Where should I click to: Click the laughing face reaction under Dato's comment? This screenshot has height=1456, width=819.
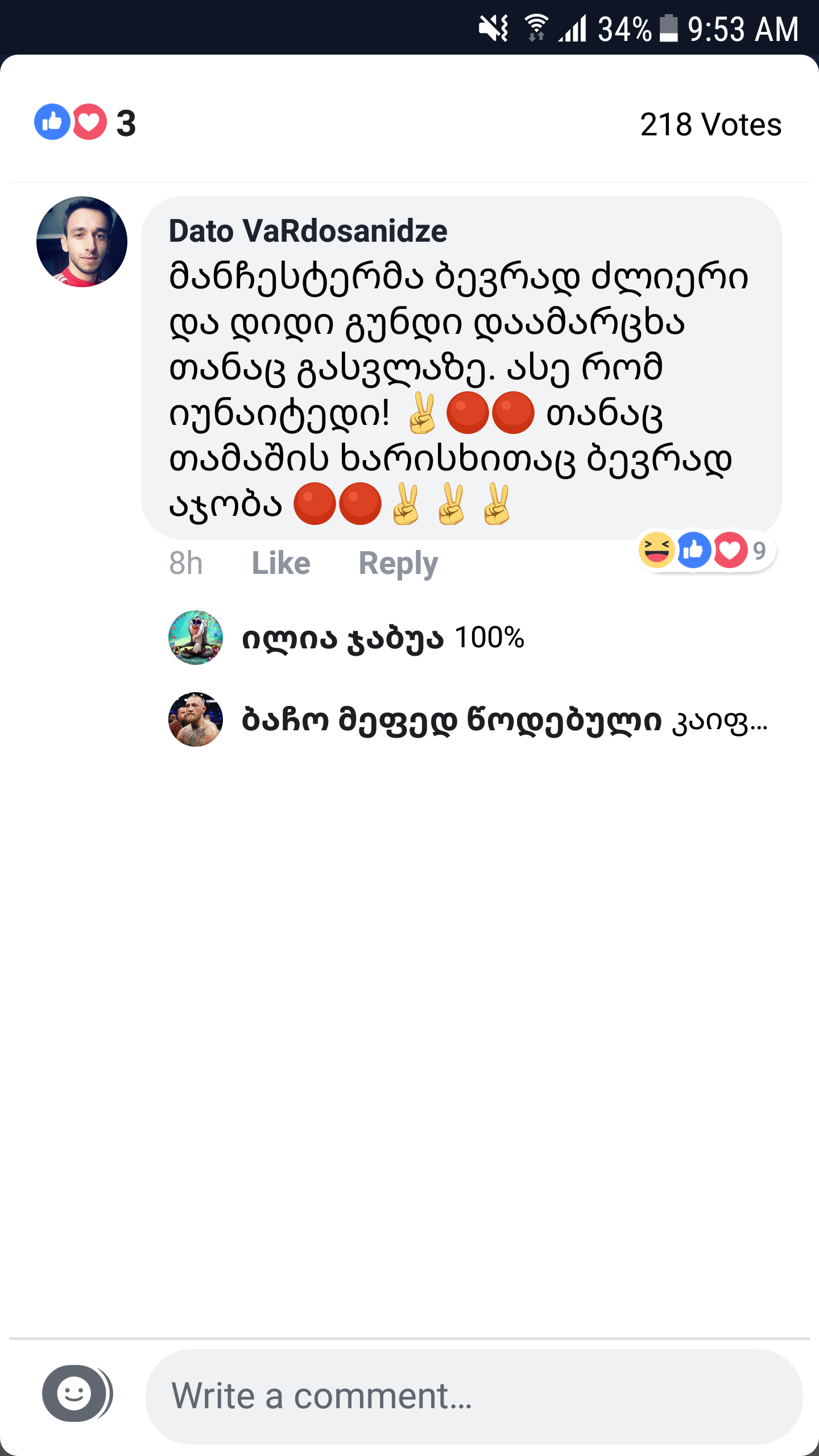(658, 549)
